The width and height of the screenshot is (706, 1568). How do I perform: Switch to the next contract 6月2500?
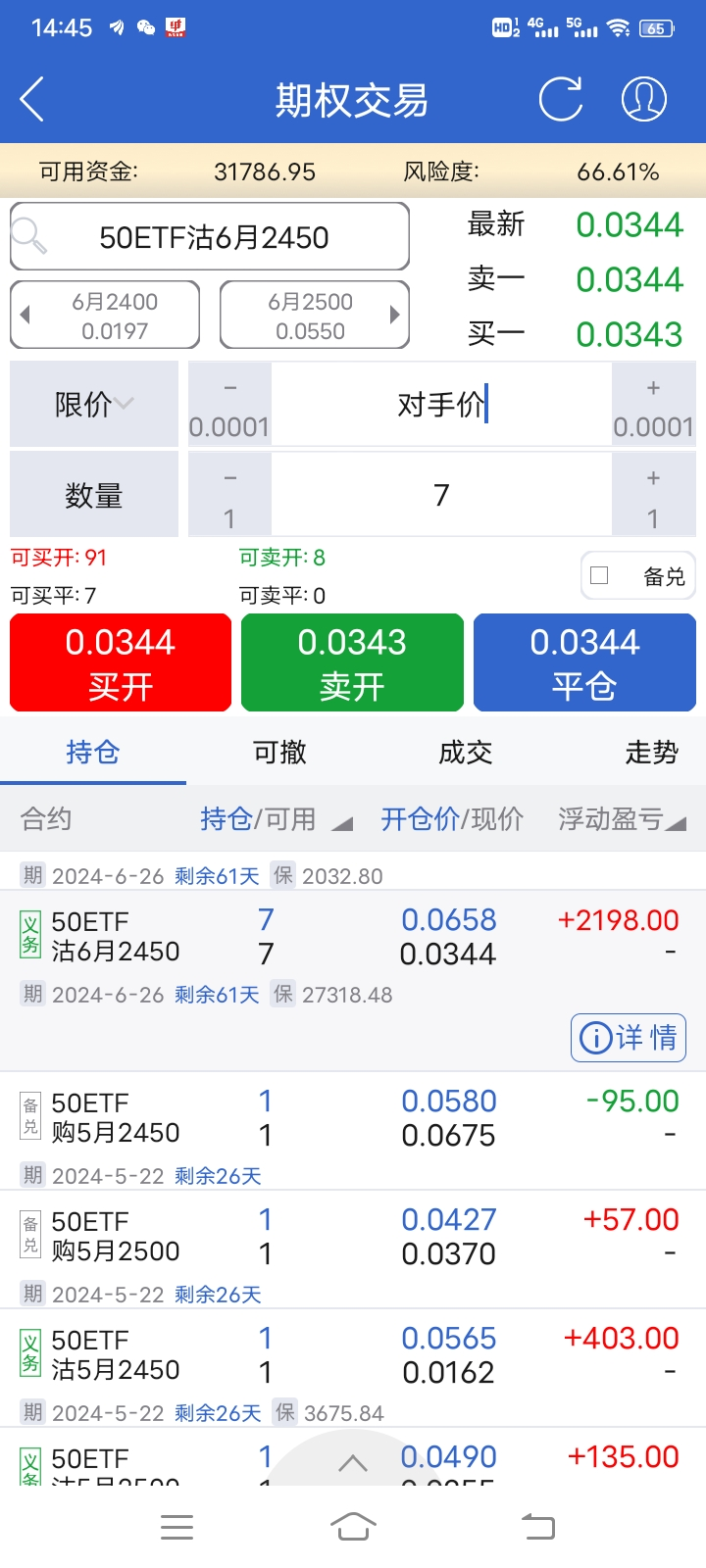pos(314,316)
